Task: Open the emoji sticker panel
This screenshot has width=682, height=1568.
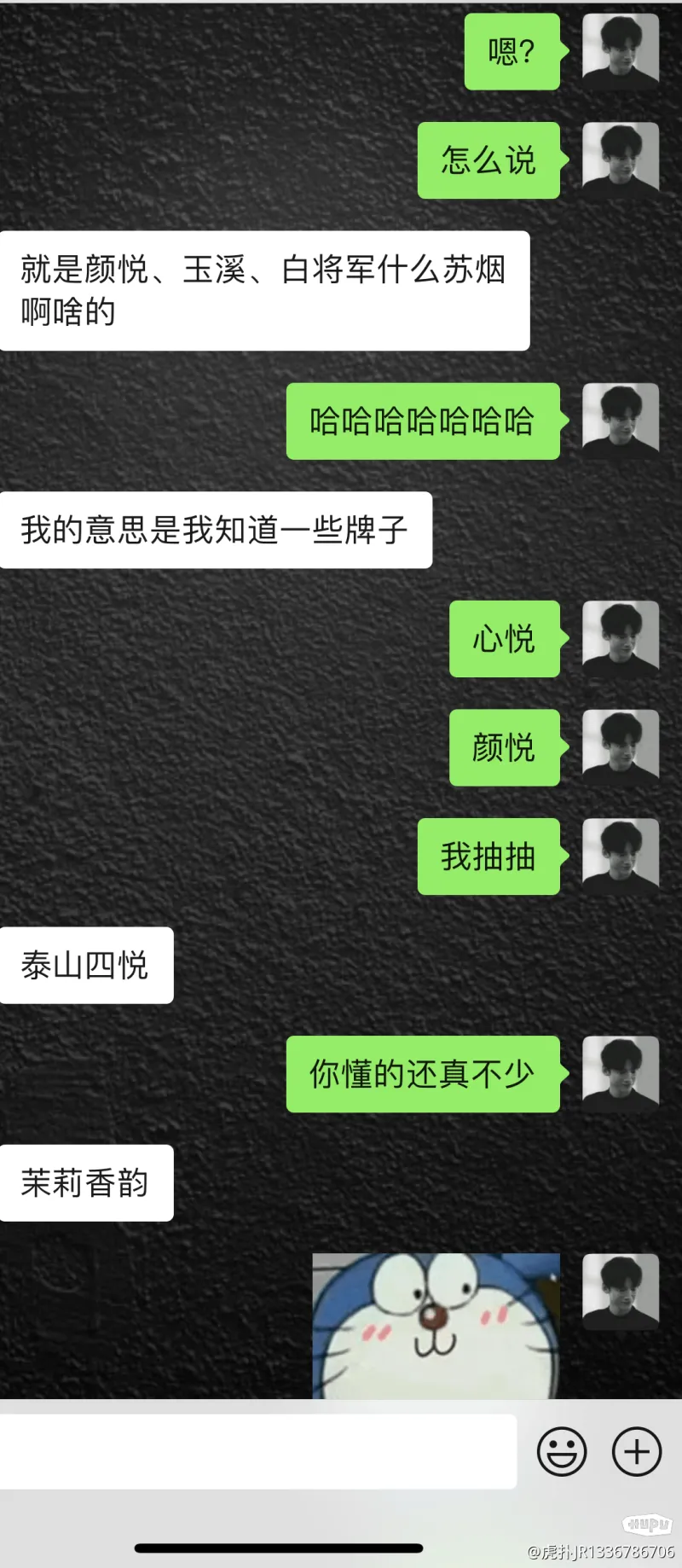Action: [562, 1451]
